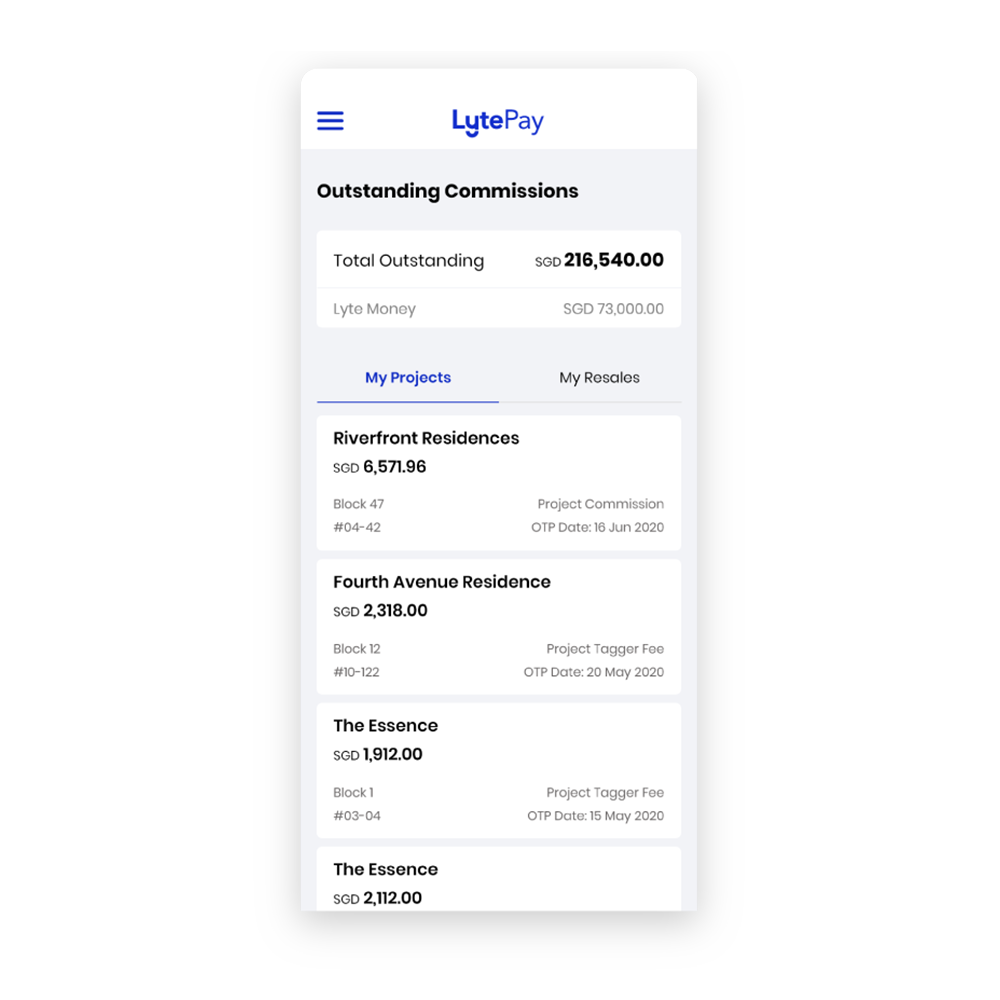This screenshot has height=1000, width=1000.
Task: Switch to the My Resales tab
Action: pyautogui.click(x=599, y=378)
